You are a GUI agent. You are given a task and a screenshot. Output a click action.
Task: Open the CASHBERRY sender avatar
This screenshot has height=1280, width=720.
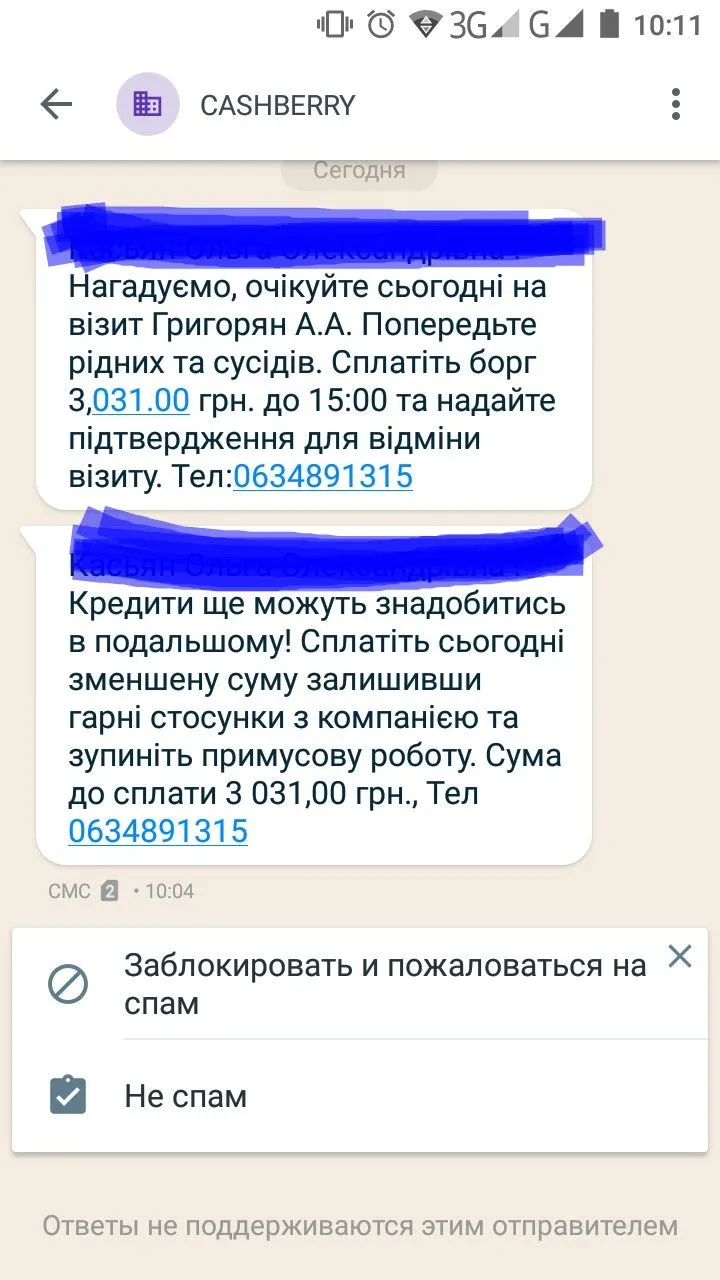pos(148,105)
